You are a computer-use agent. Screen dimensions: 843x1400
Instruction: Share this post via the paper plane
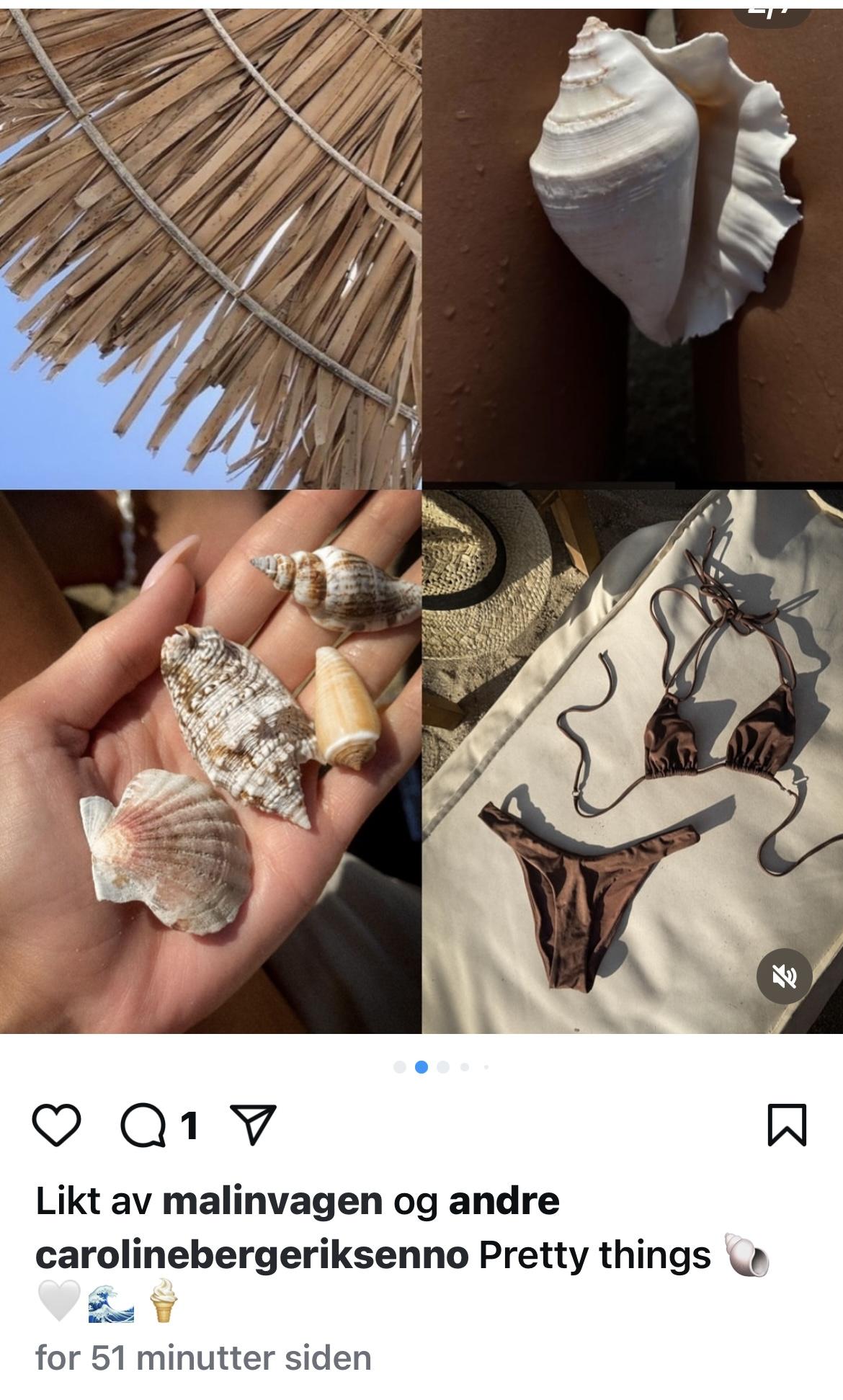pos(252,1125)
